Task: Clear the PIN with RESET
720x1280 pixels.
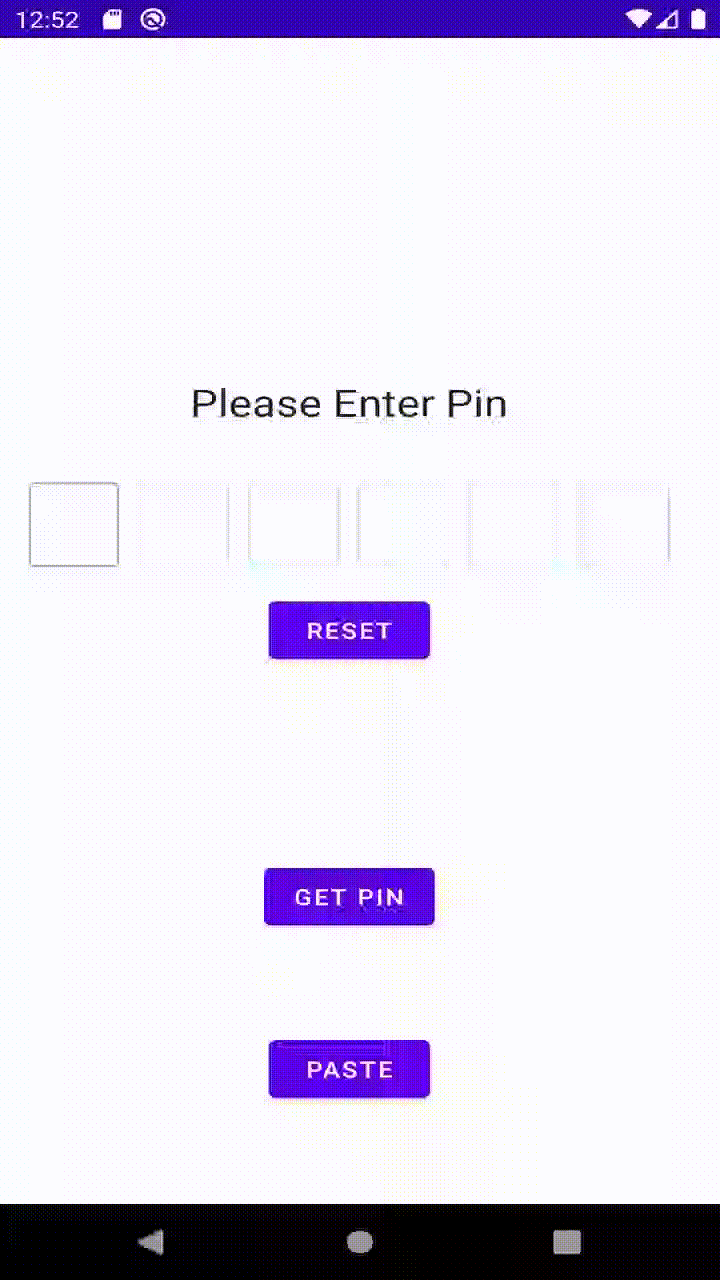Action: 349,630
